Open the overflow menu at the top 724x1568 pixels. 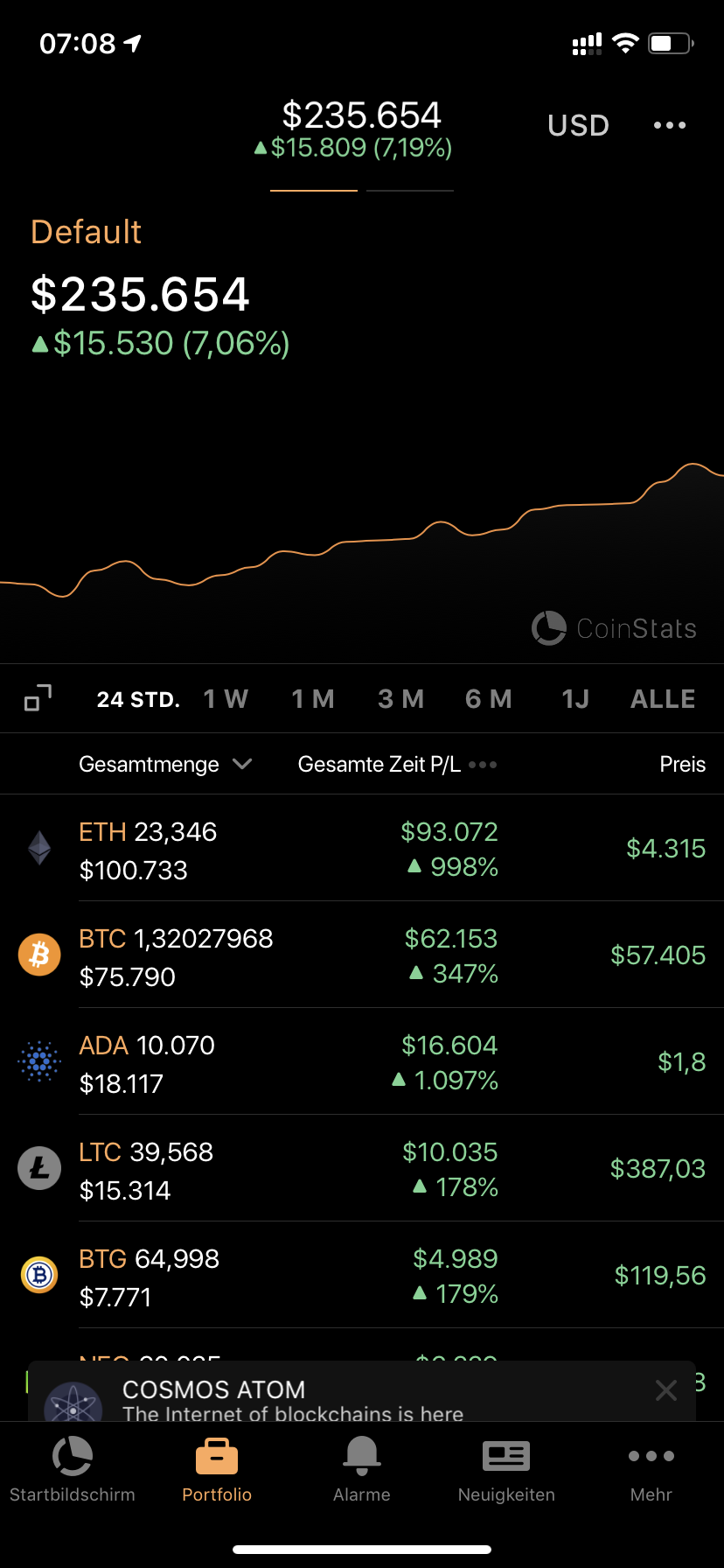669,125
